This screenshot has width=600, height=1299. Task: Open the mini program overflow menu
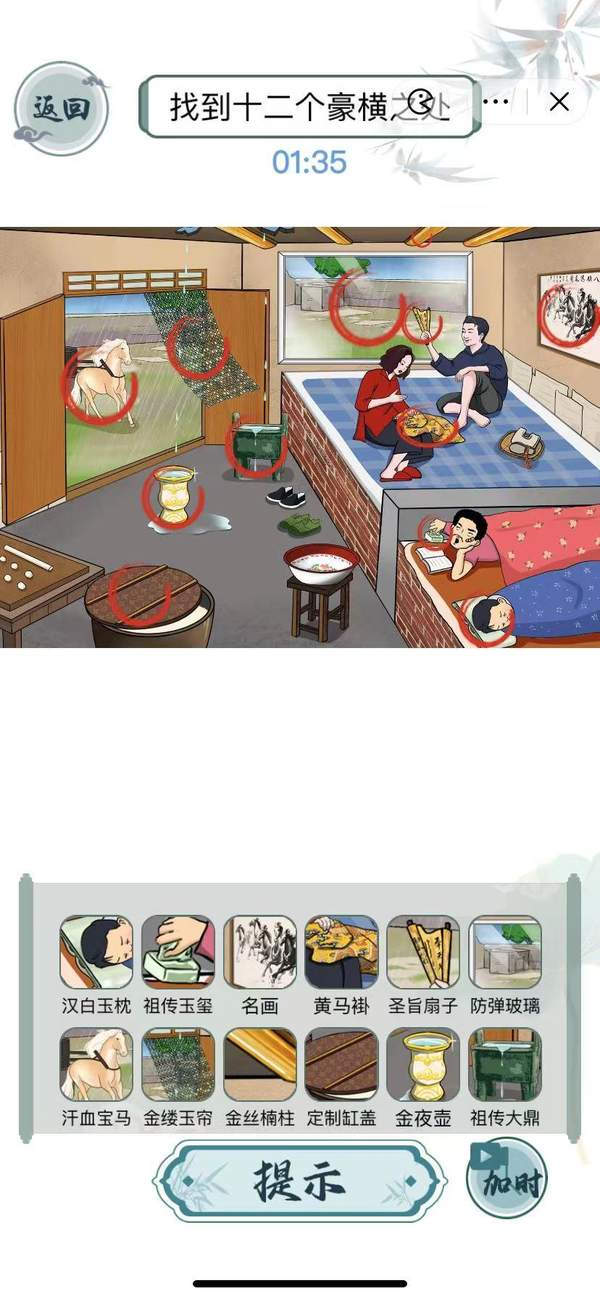496,102
